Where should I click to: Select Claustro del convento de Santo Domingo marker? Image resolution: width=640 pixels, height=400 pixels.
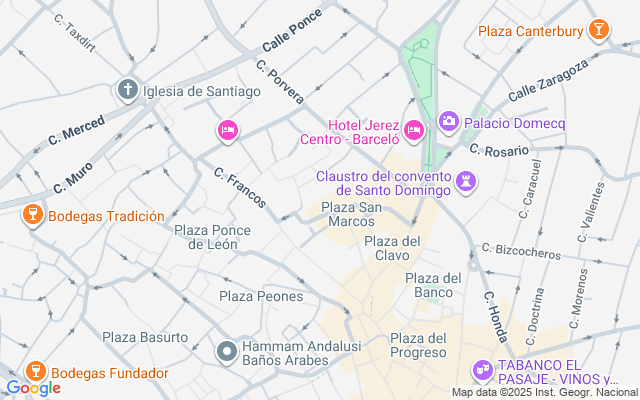(x=466, y=182)
